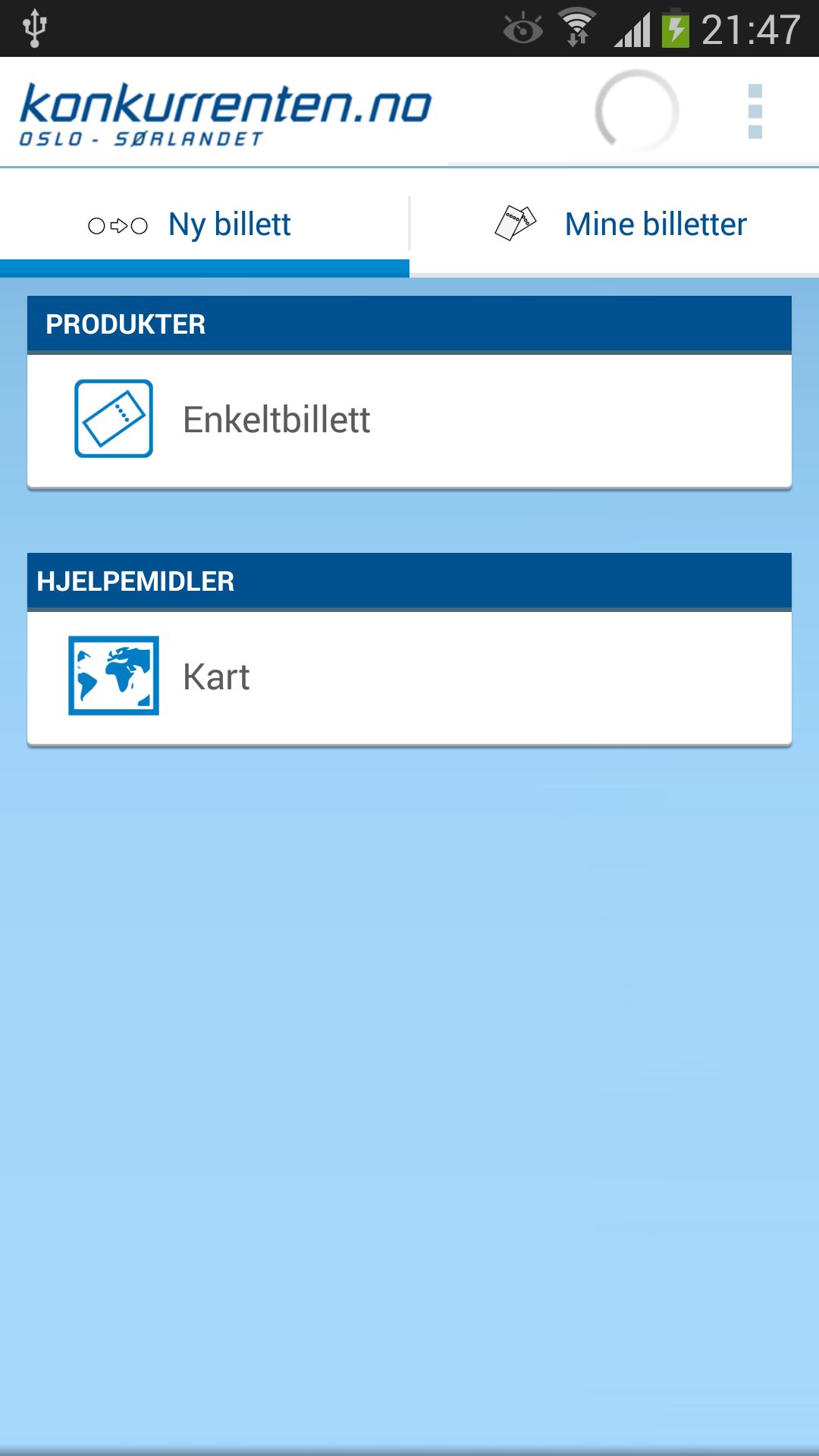
Task: Open Enkeltbillett product
Action: tap(409, 420)
